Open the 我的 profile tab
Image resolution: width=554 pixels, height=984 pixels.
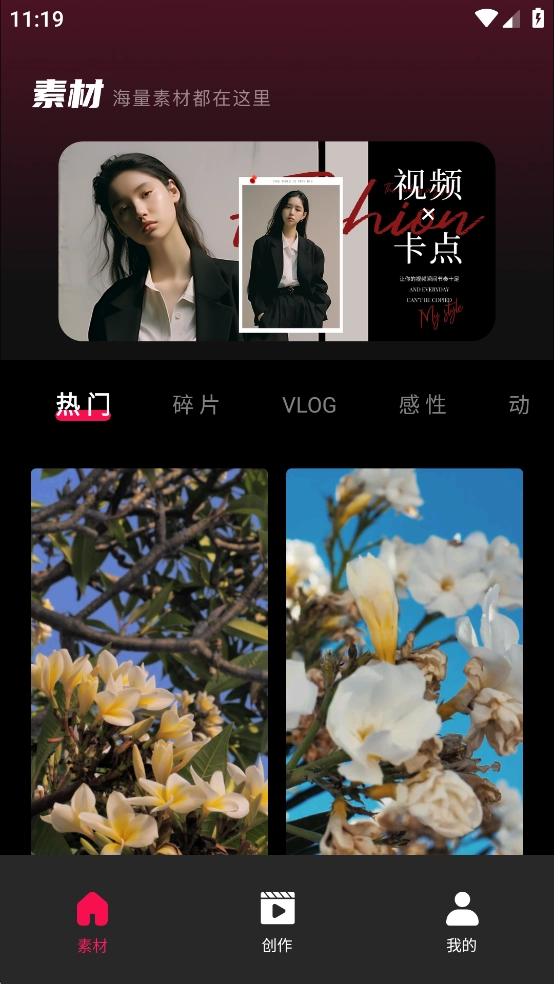[x=462, y=921]
